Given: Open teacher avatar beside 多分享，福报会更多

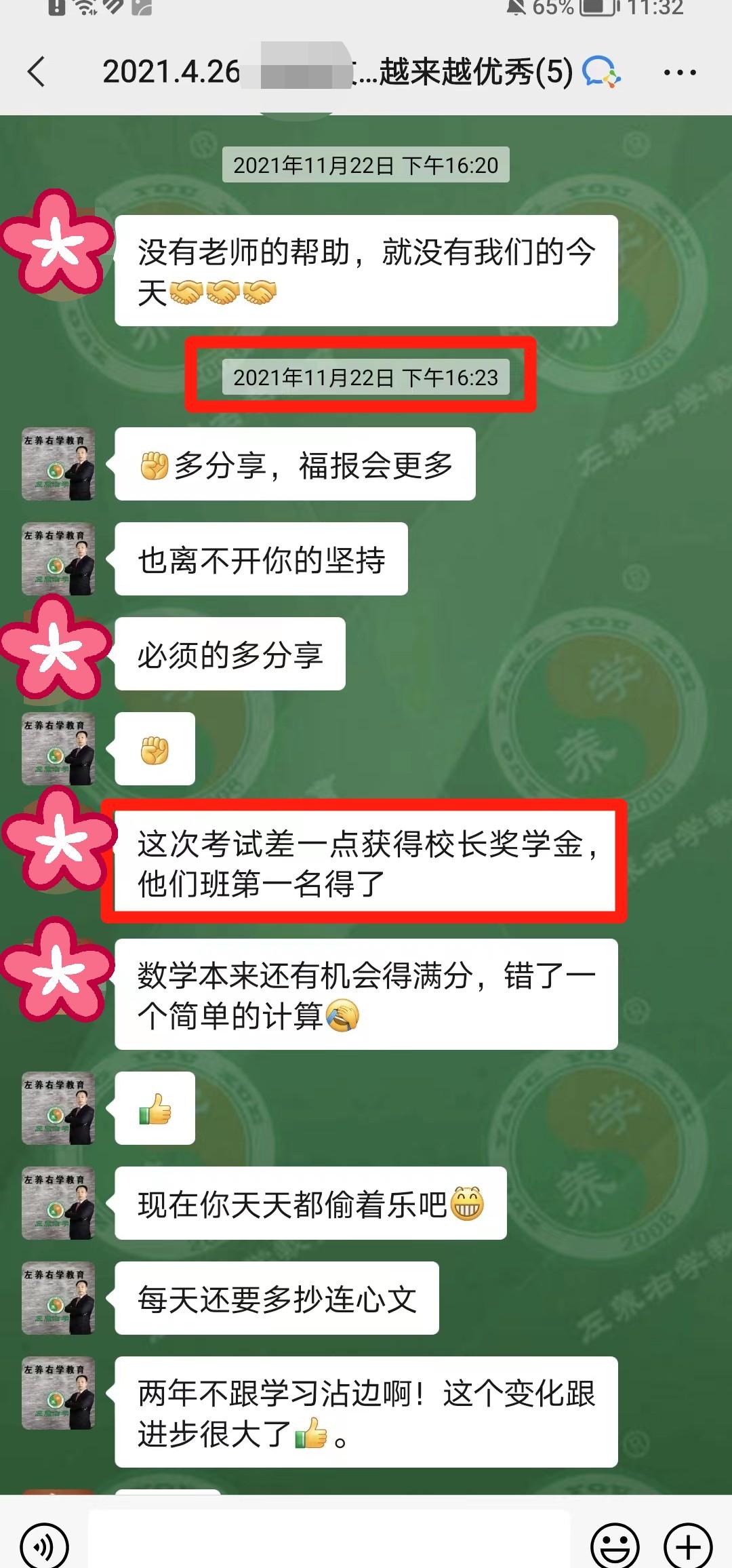Looking at the screenshot, I should 58,464.
